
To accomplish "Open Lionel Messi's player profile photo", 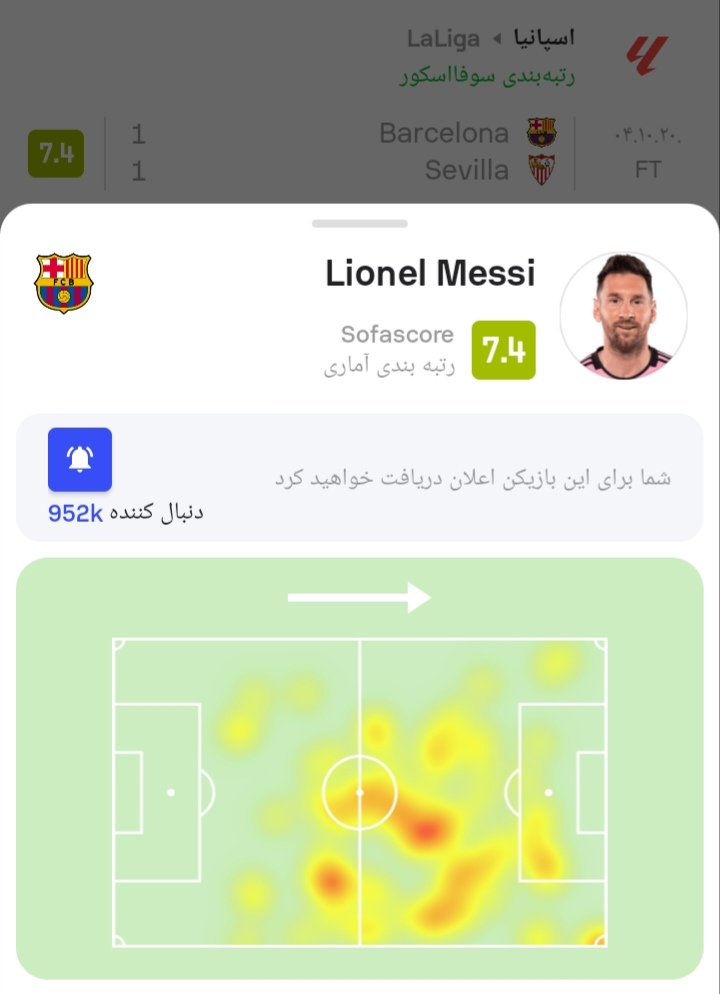I will [623, 315].
